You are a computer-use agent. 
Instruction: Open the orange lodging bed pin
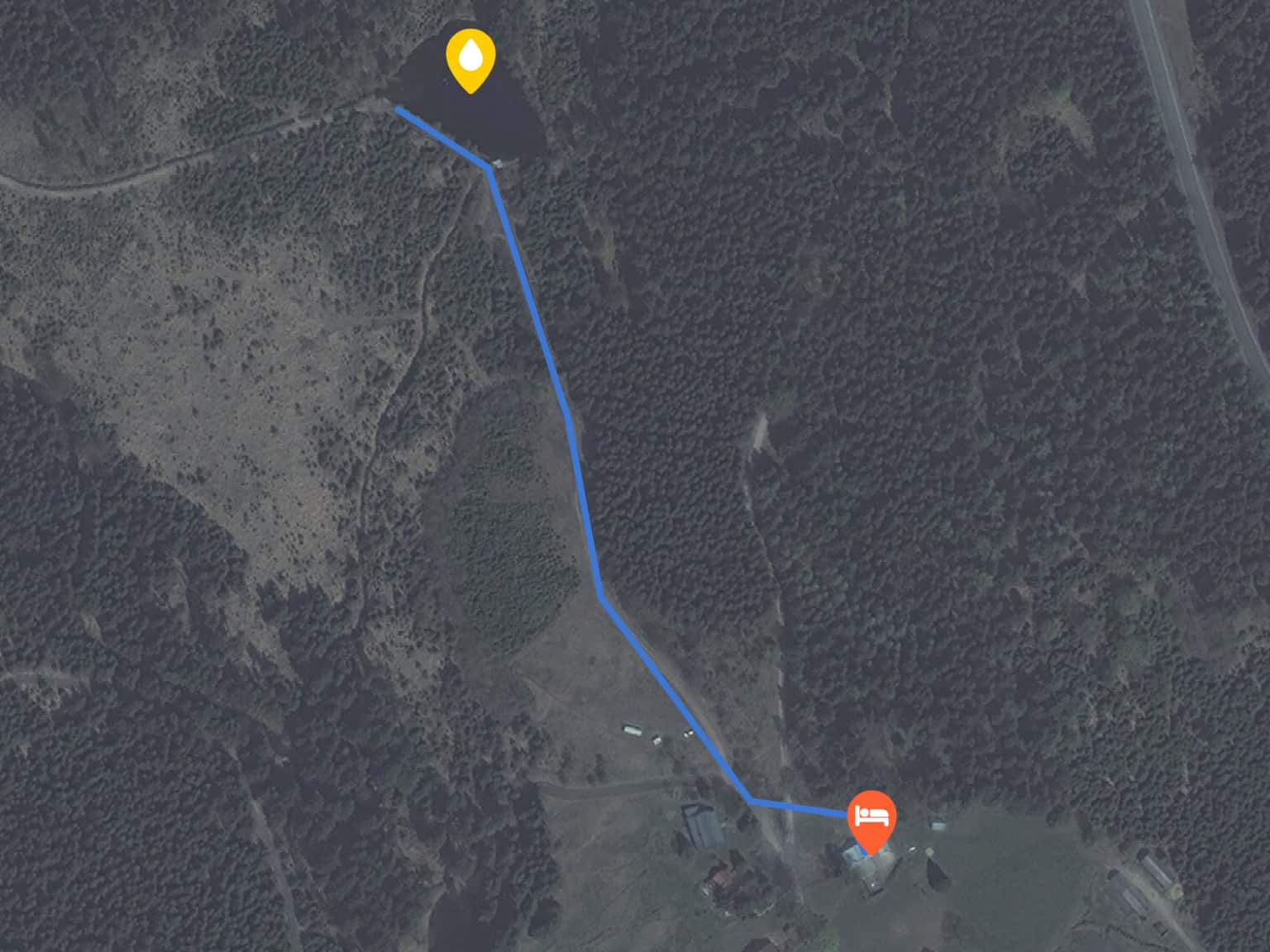point(871,817)
